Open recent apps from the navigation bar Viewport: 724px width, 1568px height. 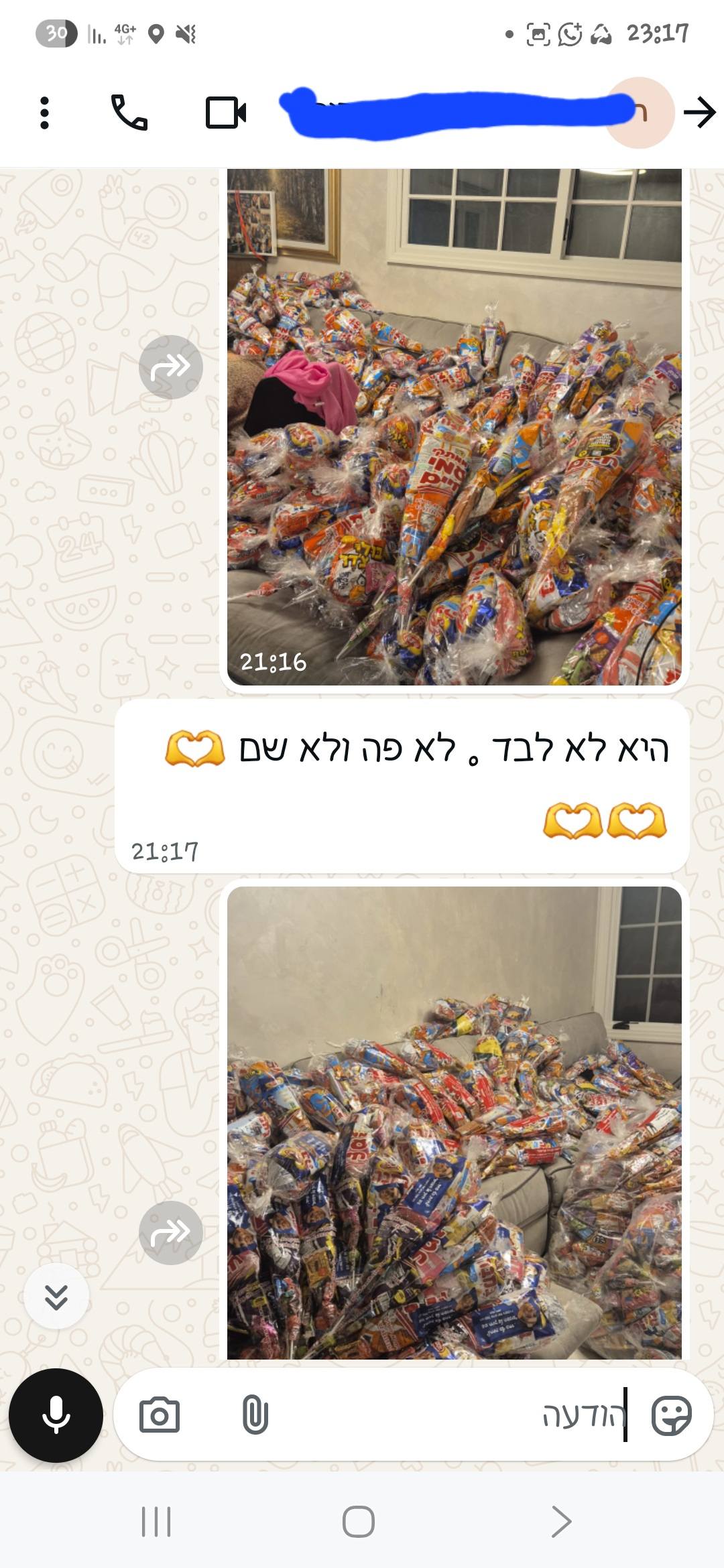coord(156,1521)
